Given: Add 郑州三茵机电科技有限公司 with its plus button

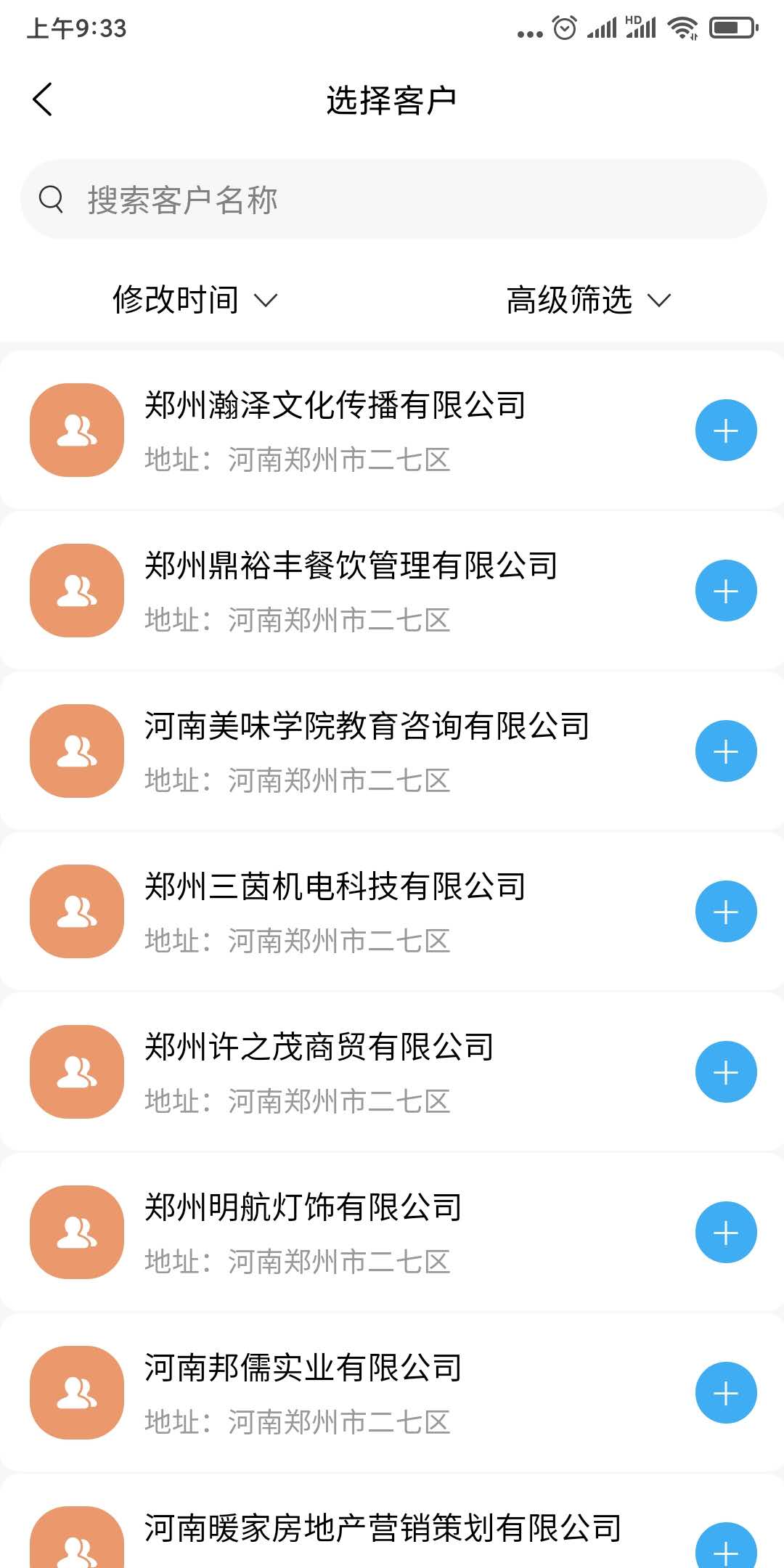Looking at the screenshot, I should pyautogui.click(x=726, y=912).
